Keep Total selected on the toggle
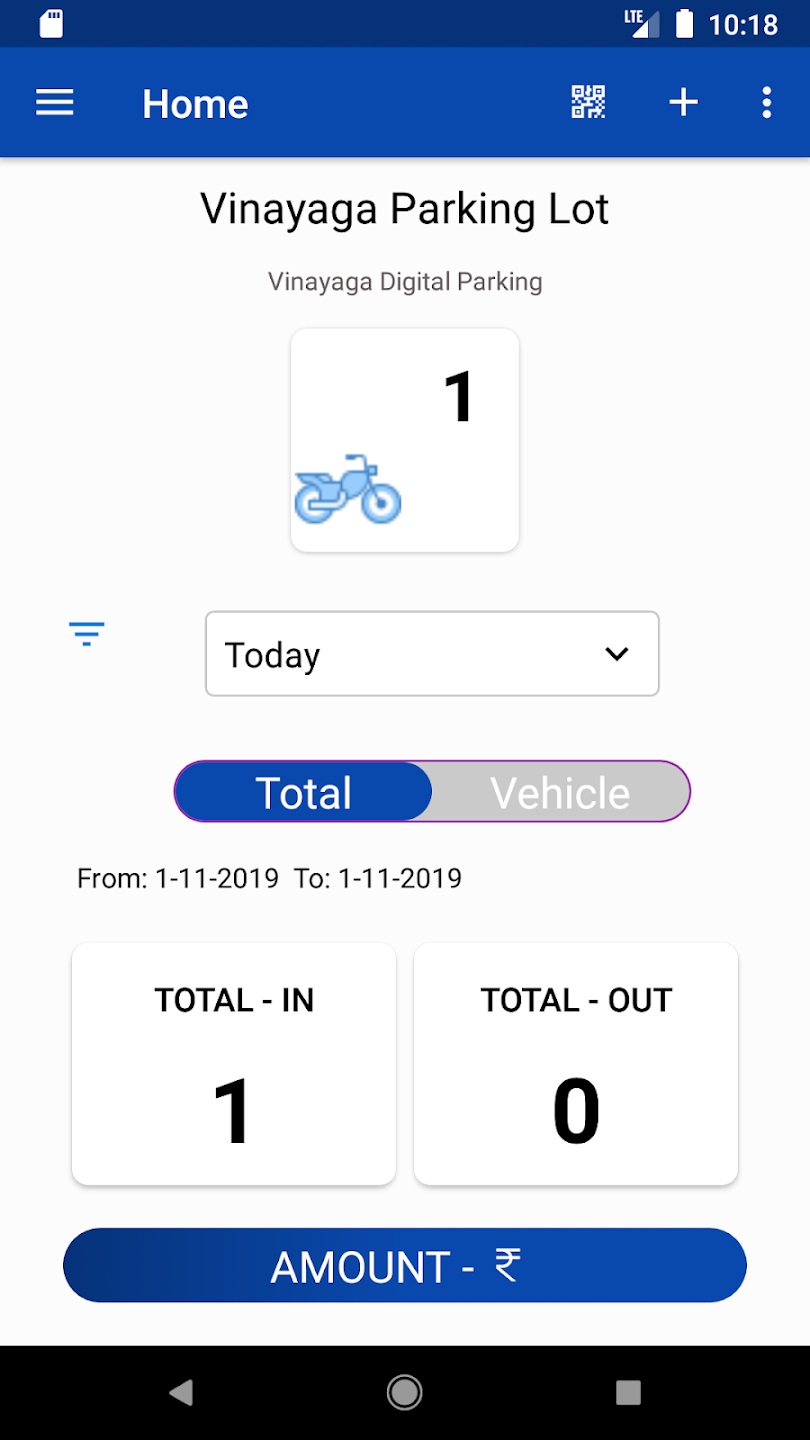The width and height of the screenshot is (810, 1440). tap(302, 791)
